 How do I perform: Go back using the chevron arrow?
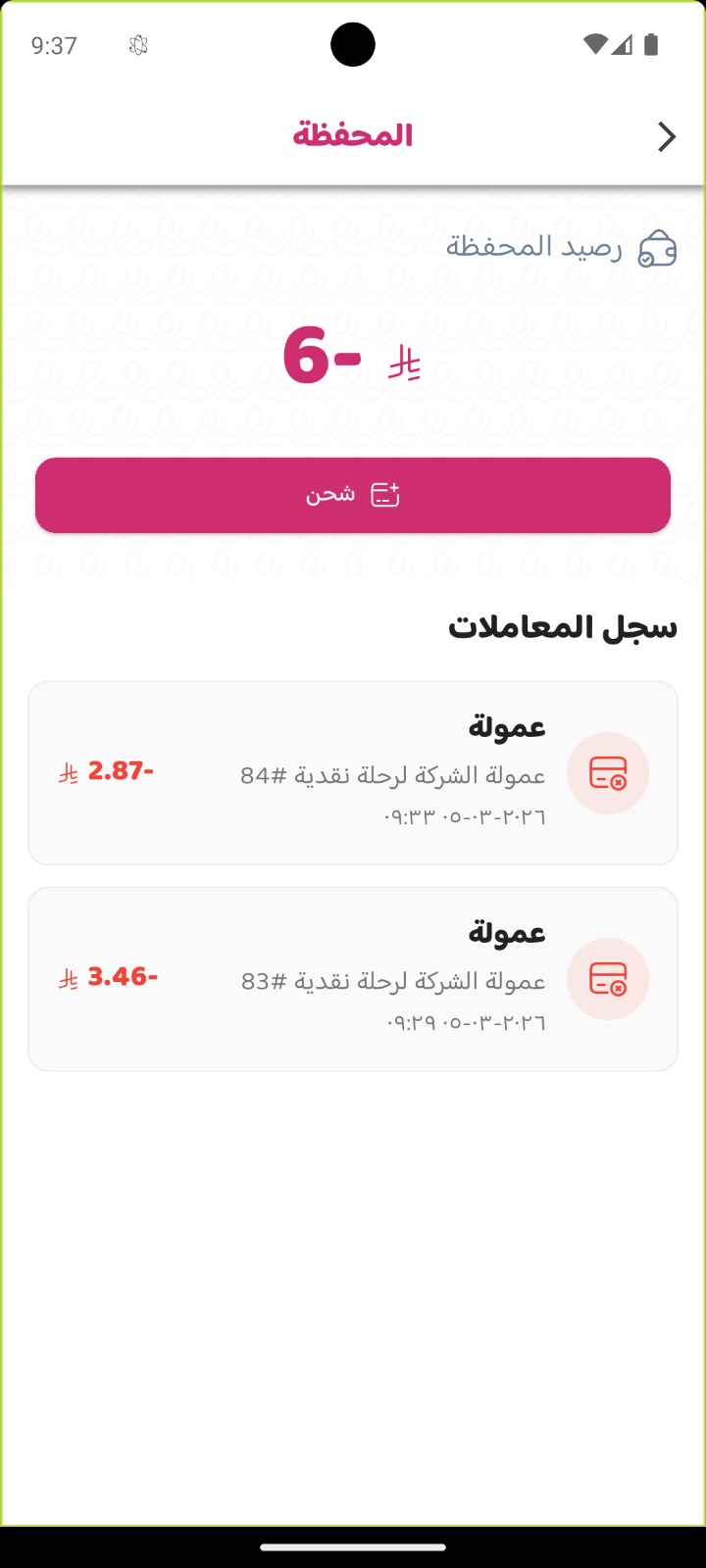pos(668,137)
